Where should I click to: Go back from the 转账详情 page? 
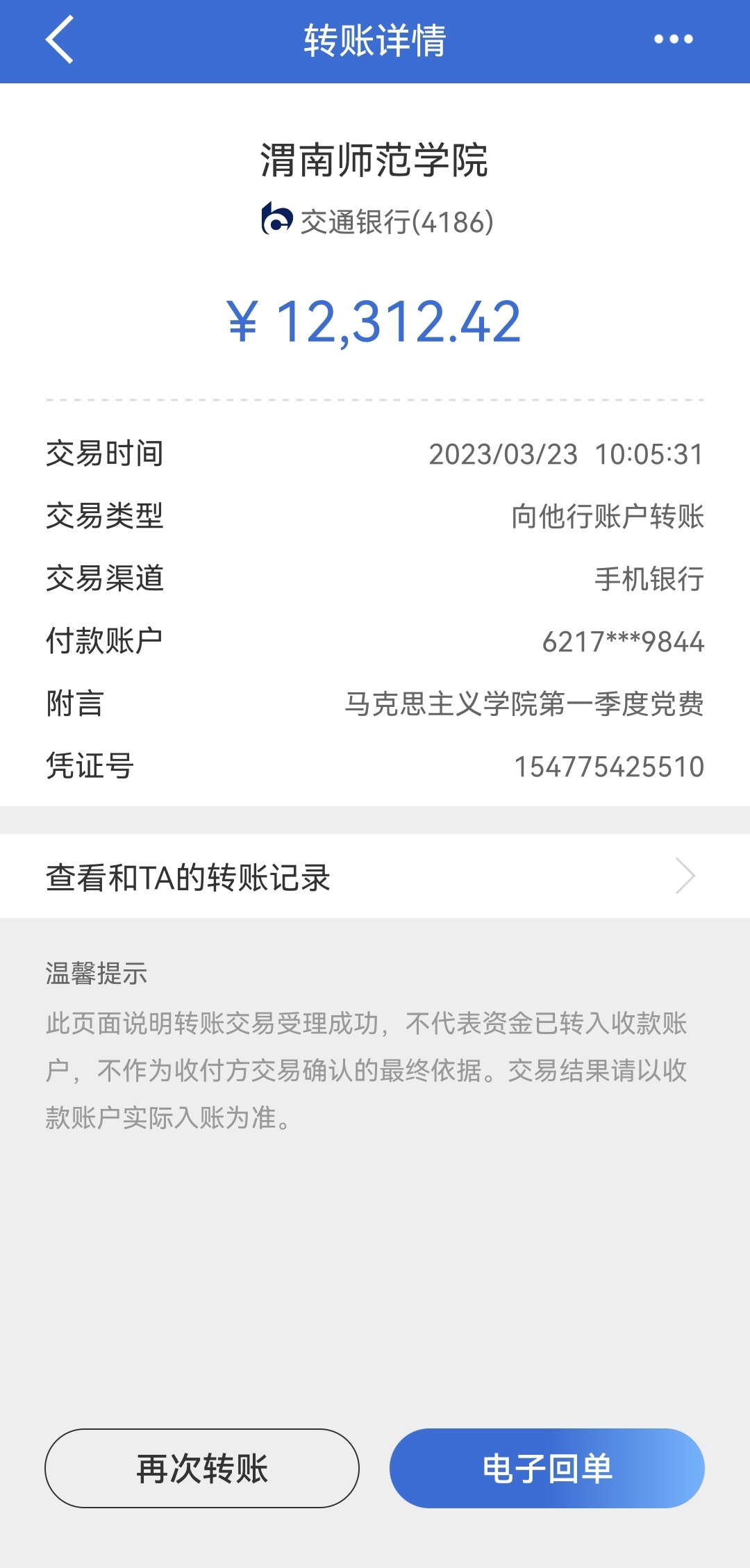(60, 40)
